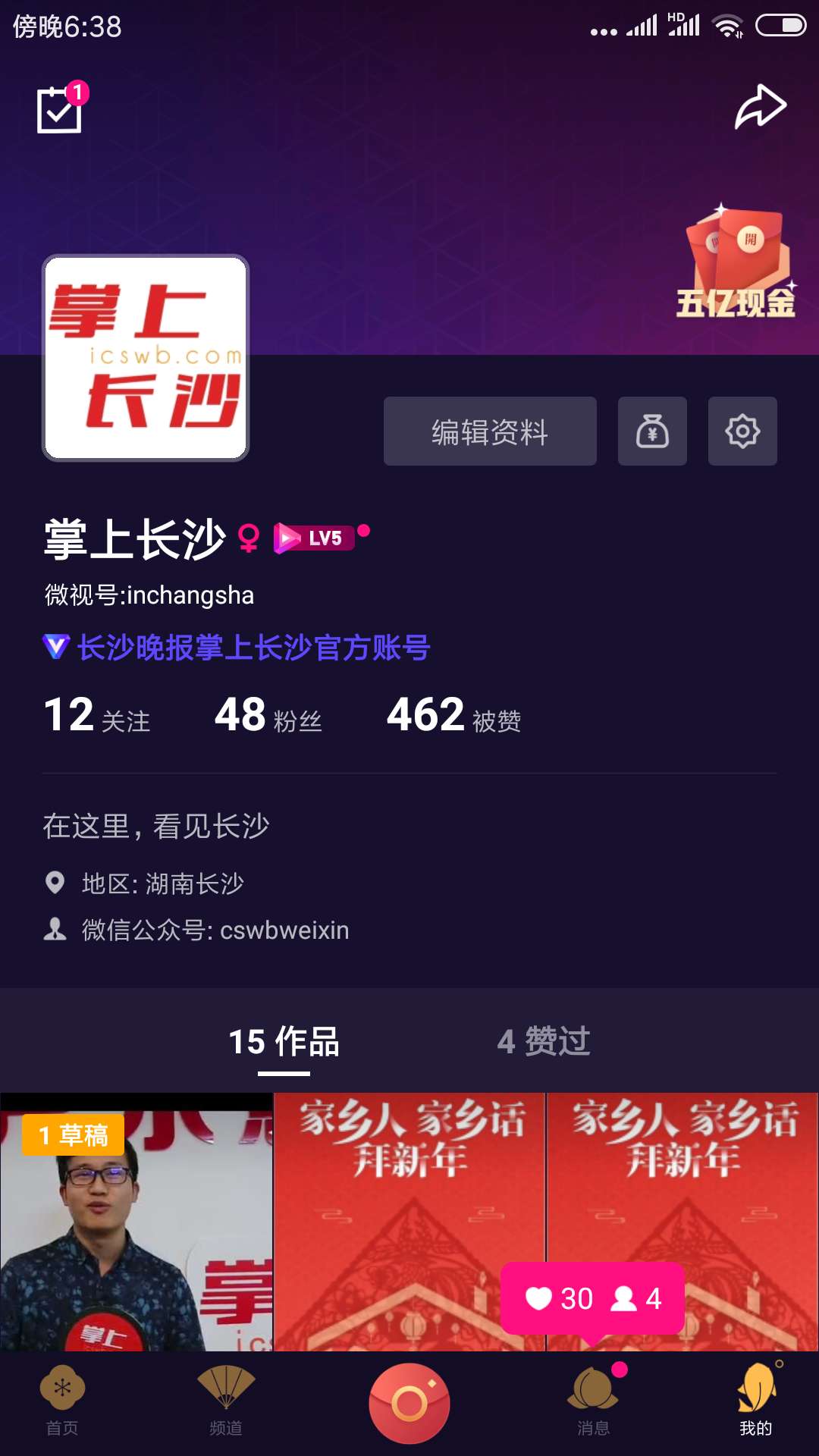Open the middle 家乡人家乡话 video

point(409,1222)
